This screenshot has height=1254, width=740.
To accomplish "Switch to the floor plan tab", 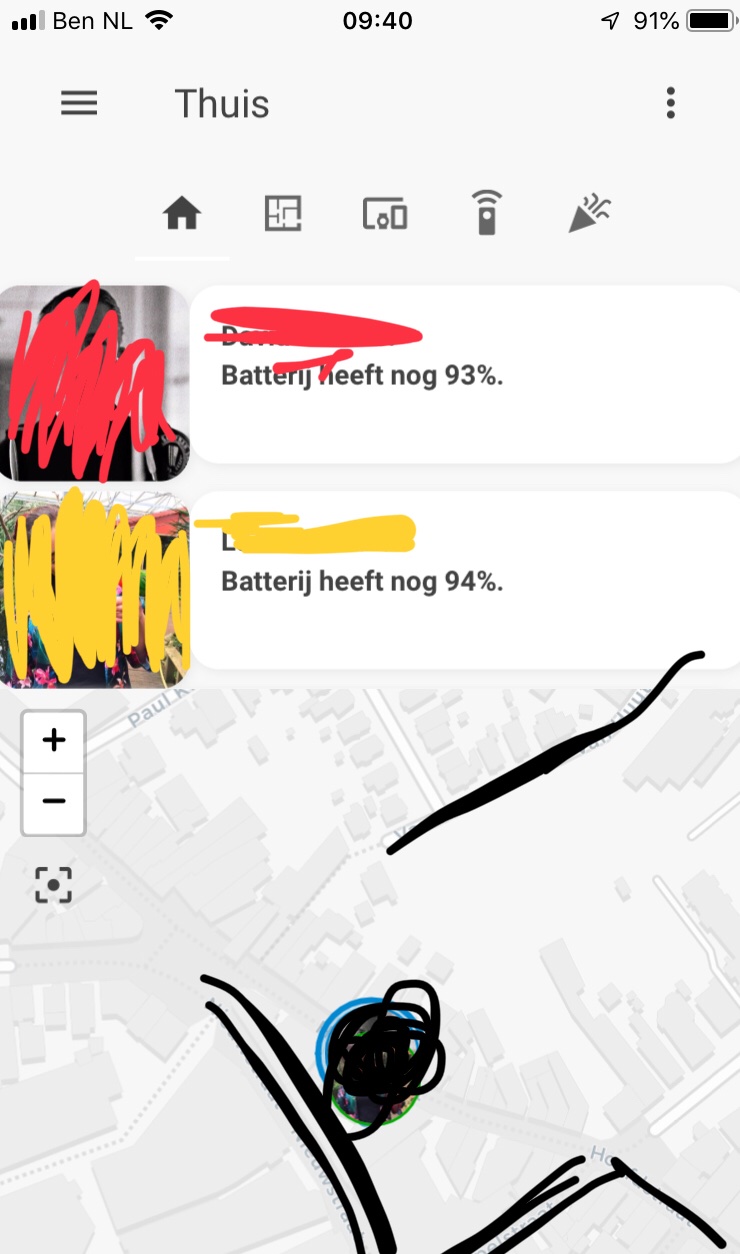I will [x=283, y=213].
